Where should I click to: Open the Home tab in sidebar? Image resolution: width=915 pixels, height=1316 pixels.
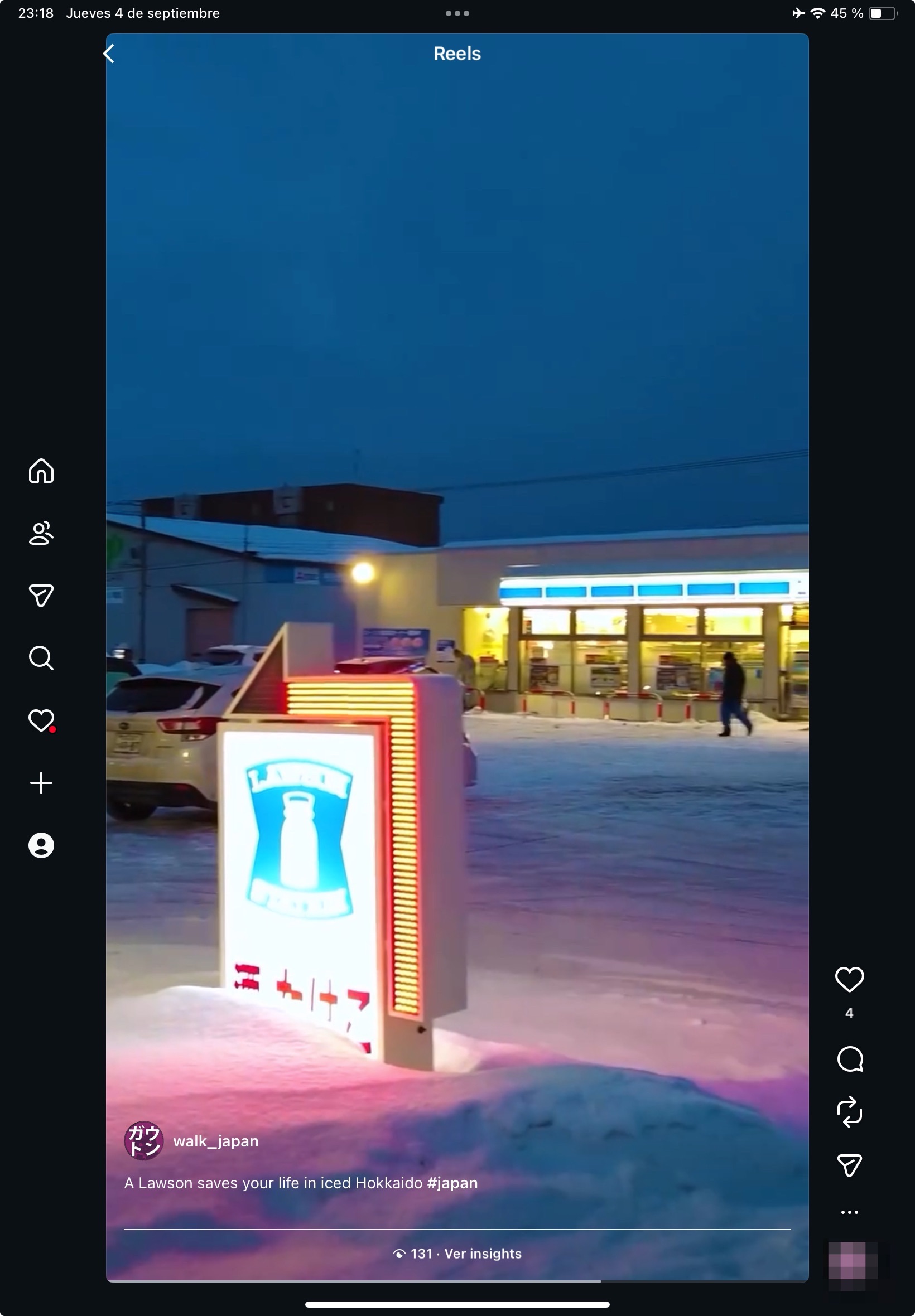pos(41,471)
